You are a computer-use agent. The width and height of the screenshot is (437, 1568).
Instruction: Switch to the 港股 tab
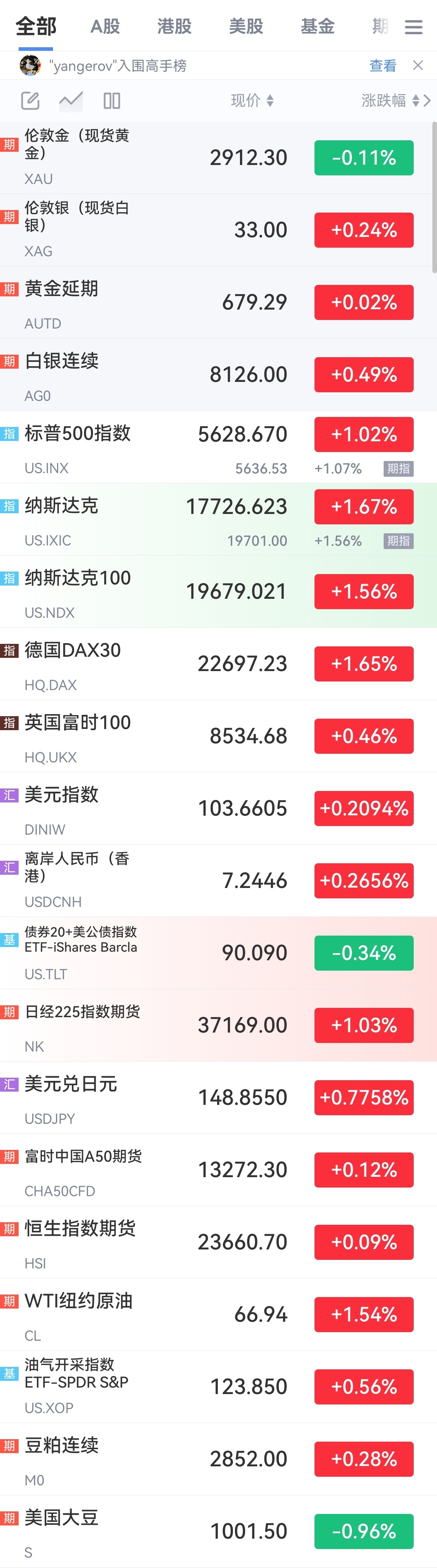coord(174,26)
